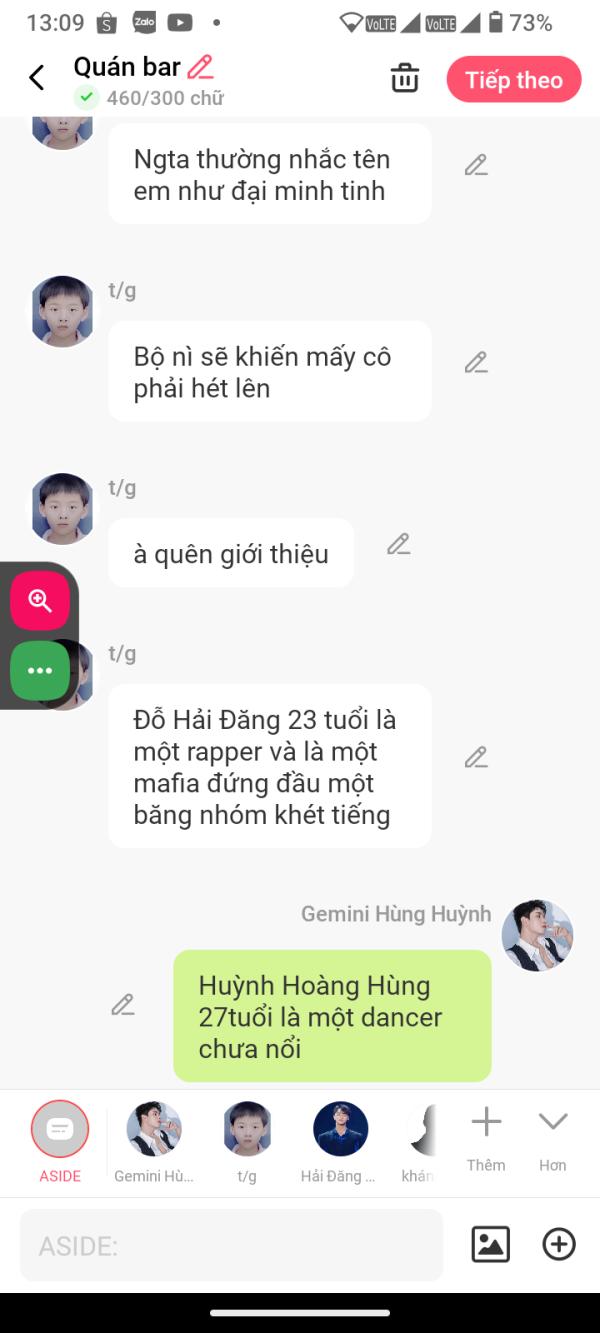Select the ASIDE speaker option

[x=60, y=1142]
